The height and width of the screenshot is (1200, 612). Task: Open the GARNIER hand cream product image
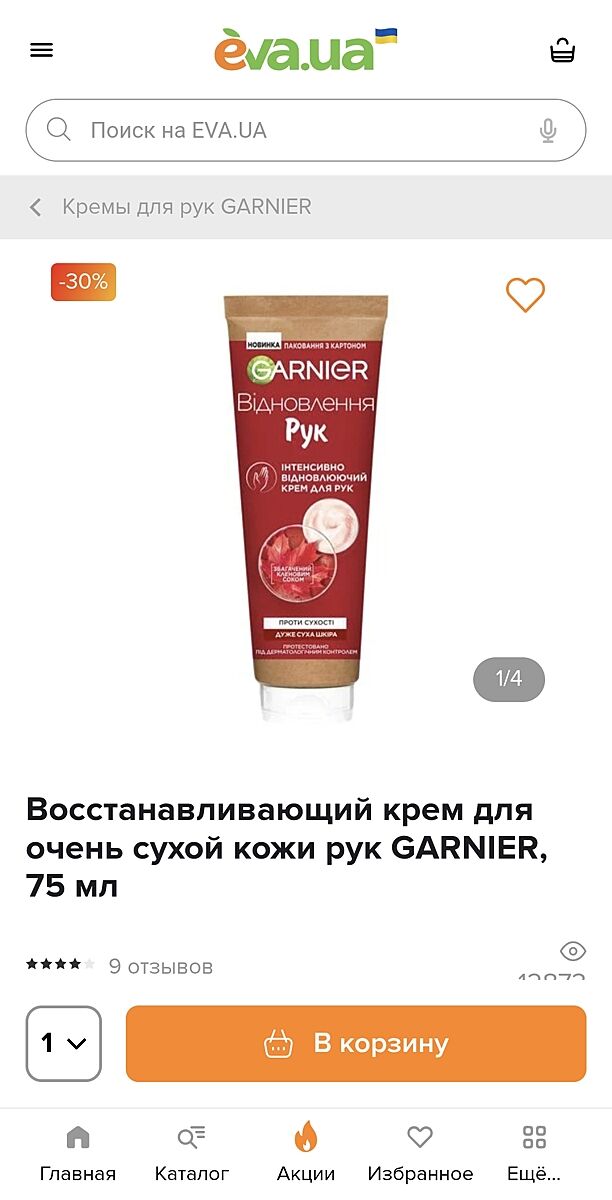pyautogui.click(x=305, y=505)
